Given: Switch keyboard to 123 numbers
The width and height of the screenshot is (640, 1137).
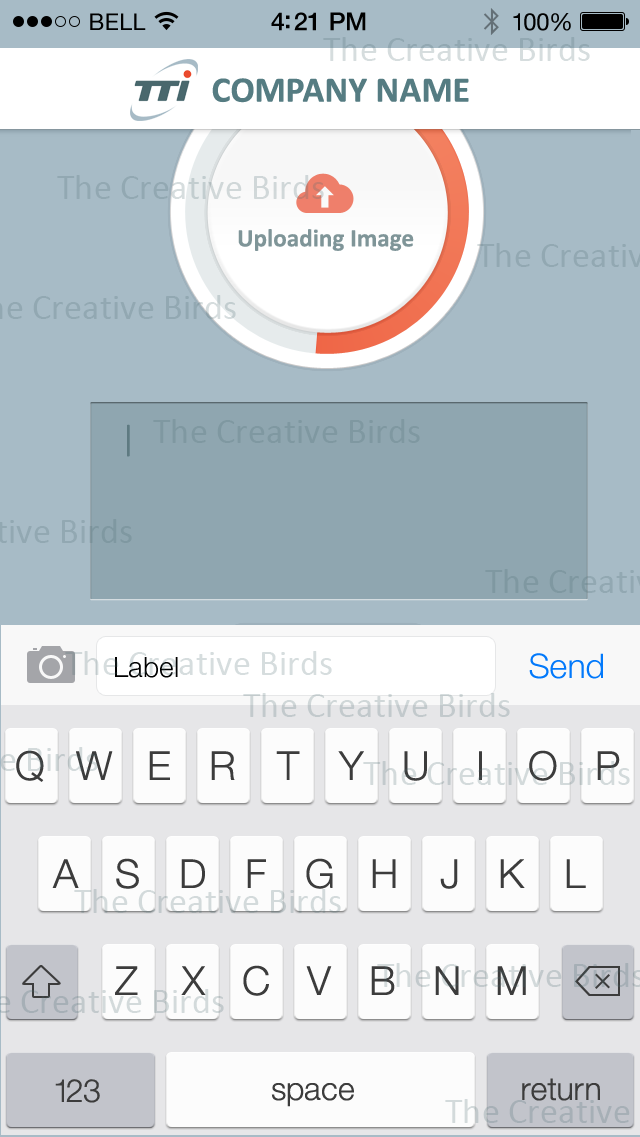Looking at the screenshot, I should 80,1090.
